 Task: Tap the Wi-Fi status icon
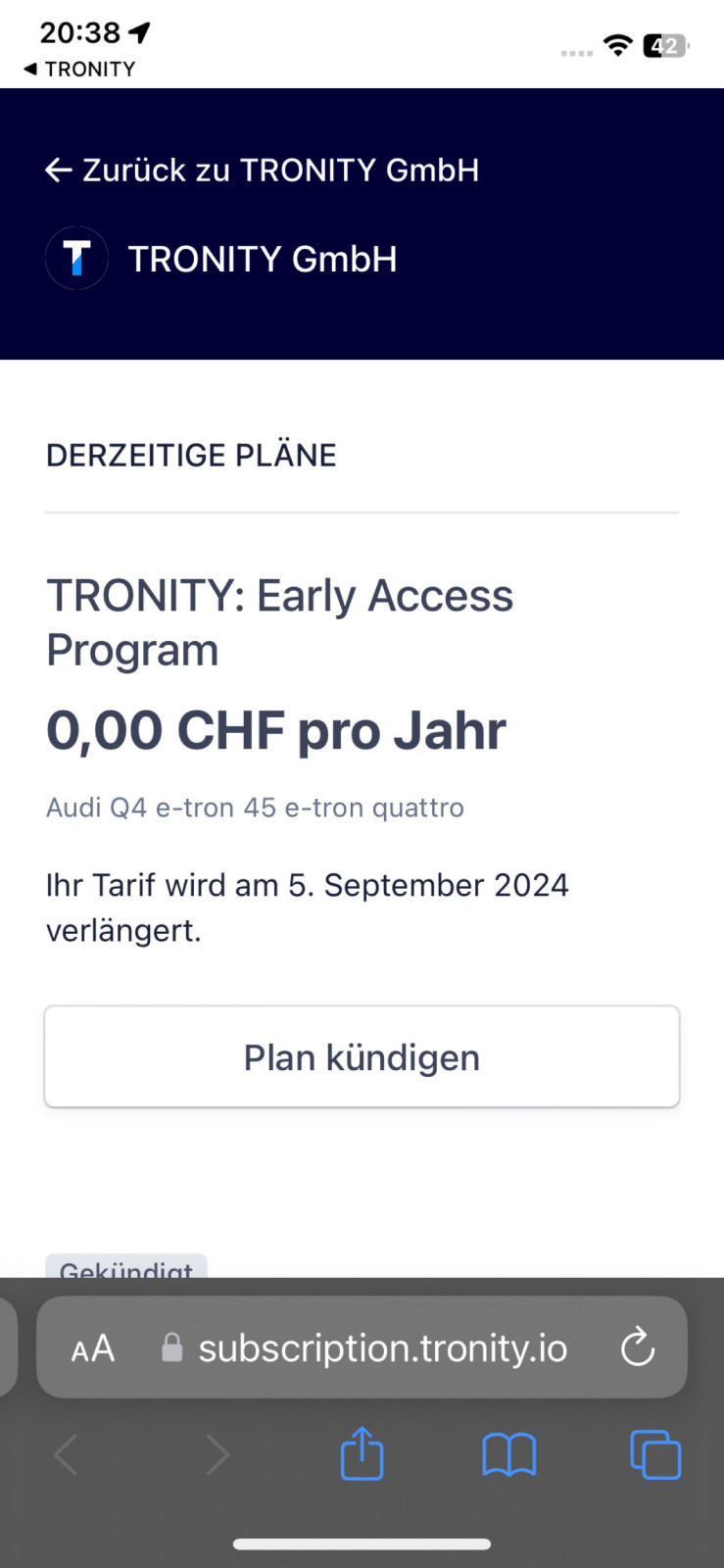point(617,45)
